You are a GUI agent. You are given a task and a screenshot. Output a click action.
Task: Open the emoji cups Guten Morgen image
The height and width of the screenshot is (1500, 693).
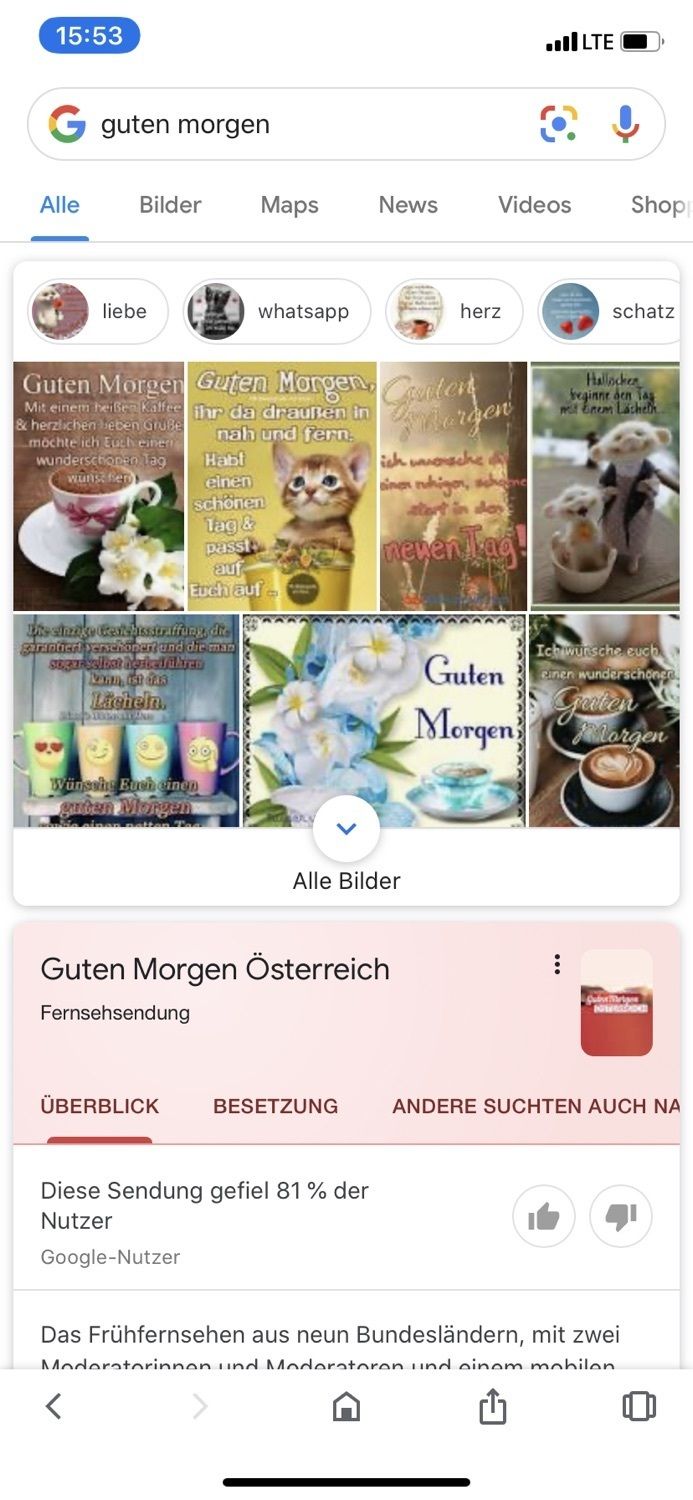(126, 721)
